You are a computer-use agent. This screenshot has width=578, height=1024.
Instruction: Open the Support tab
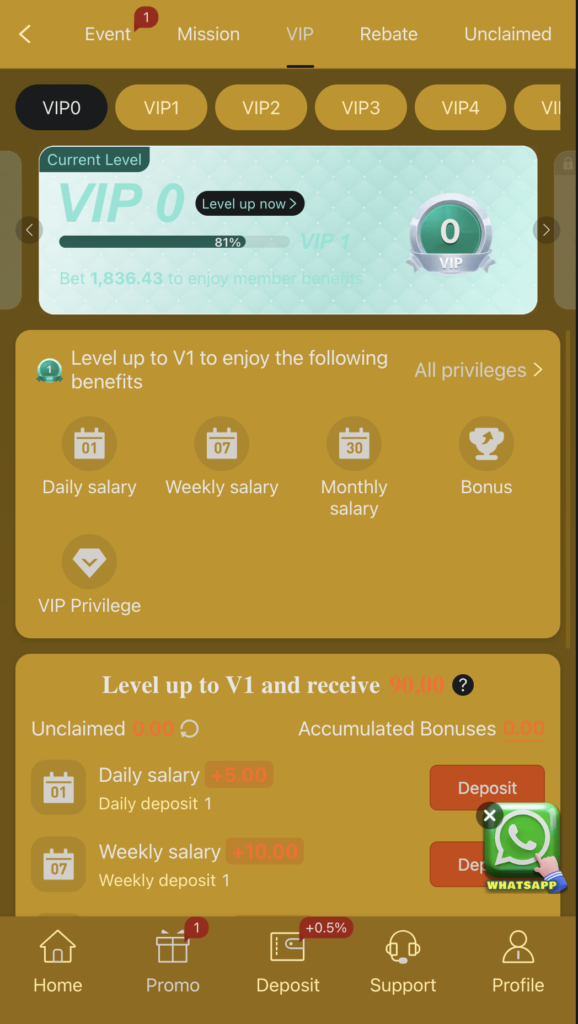pos(403,962)
